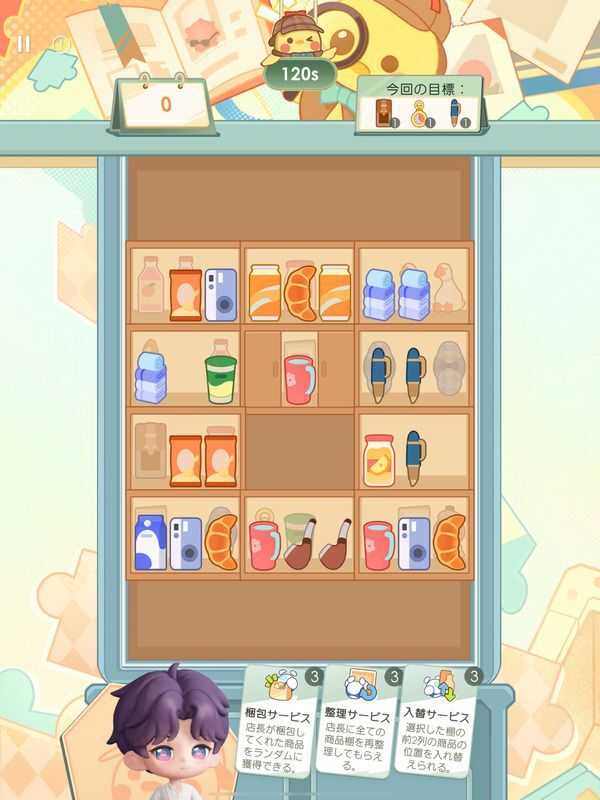Pick the milk carton on the shelf
This screenshot has height=800, width=600.
150,543
